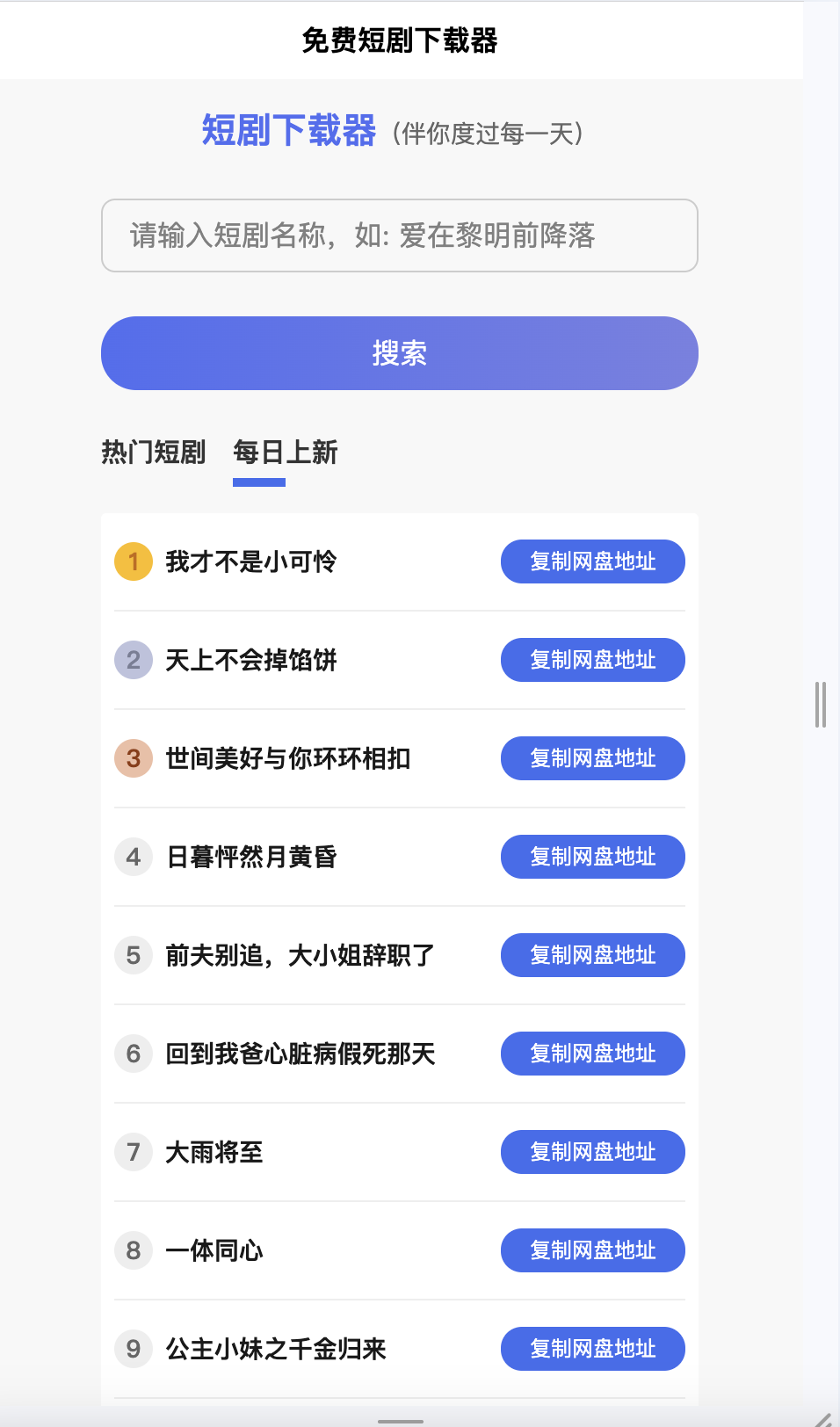The width and height of the screenshot is (840, 1427).
Task: Copy netdisk link for 前夫别追，大小姐辞职了
Action: click(x=592, y=955)
